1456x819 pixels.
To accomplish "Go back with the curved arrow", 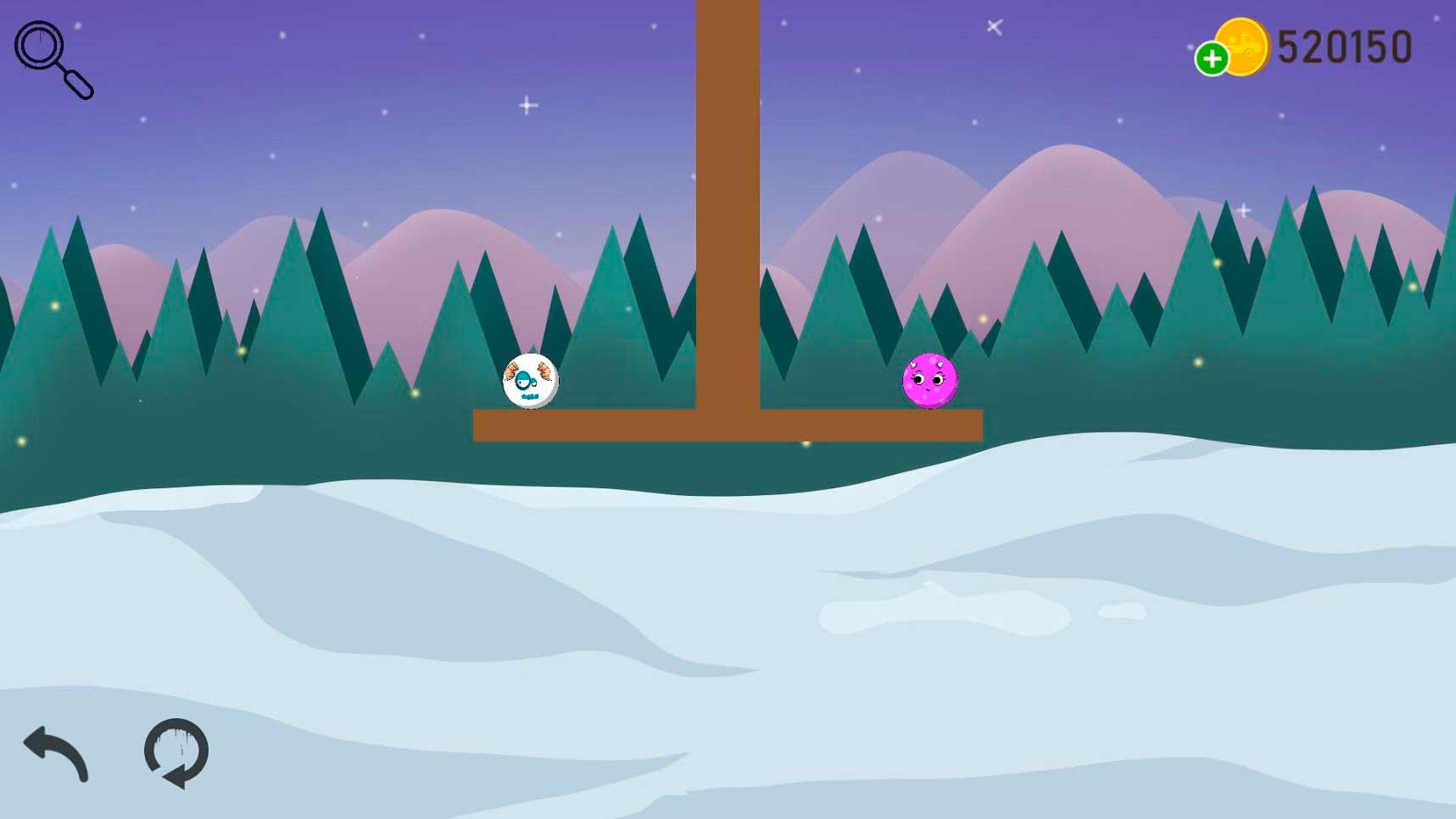I will (57, 752).
